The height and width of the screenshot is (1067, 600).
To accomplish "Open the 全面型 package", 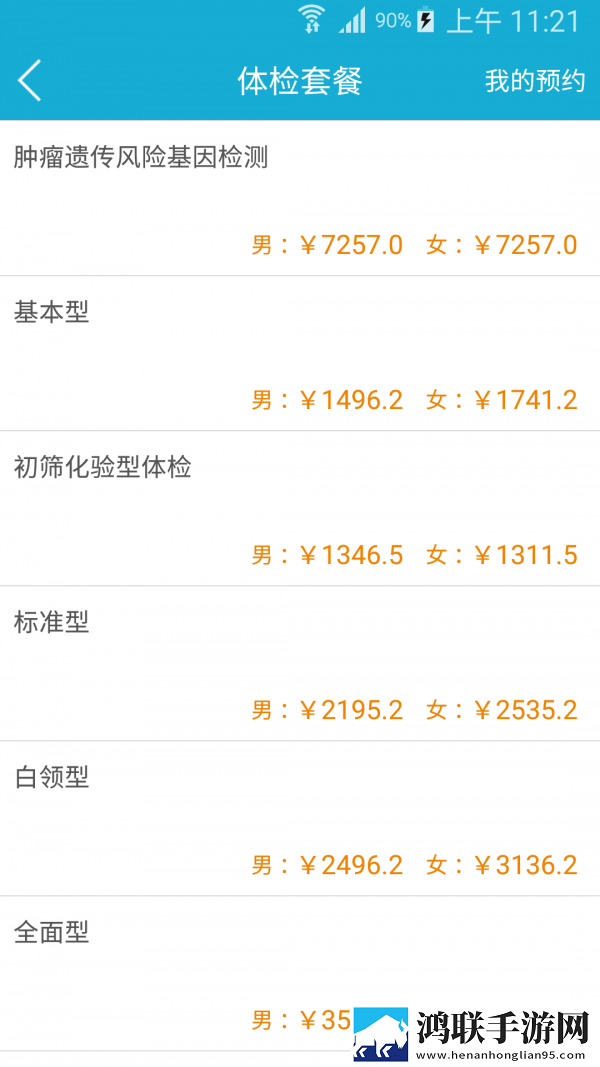I will 300,974.
